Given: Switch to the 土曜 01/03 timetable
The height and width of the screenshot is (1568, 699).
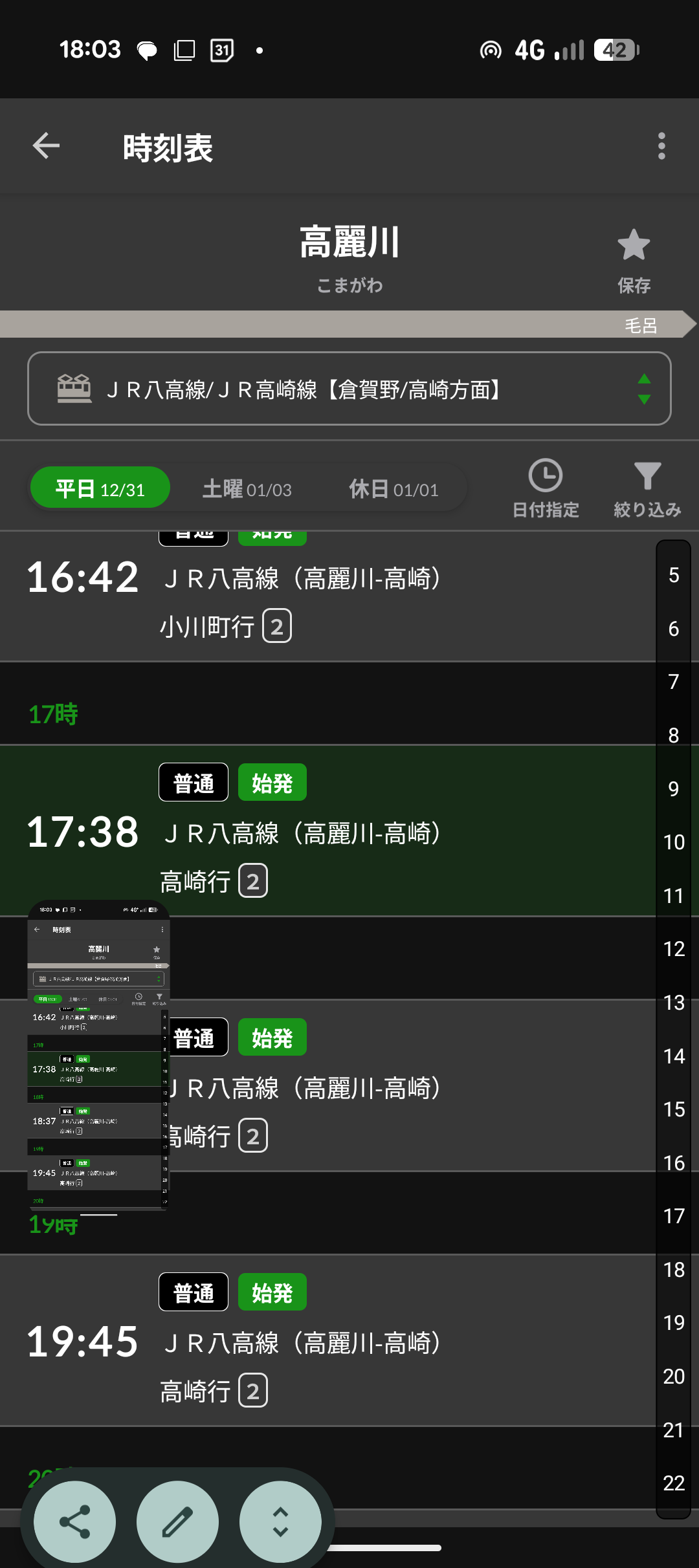Looking at the screenshot, I should pyautogui.click(x=247, y=489).
